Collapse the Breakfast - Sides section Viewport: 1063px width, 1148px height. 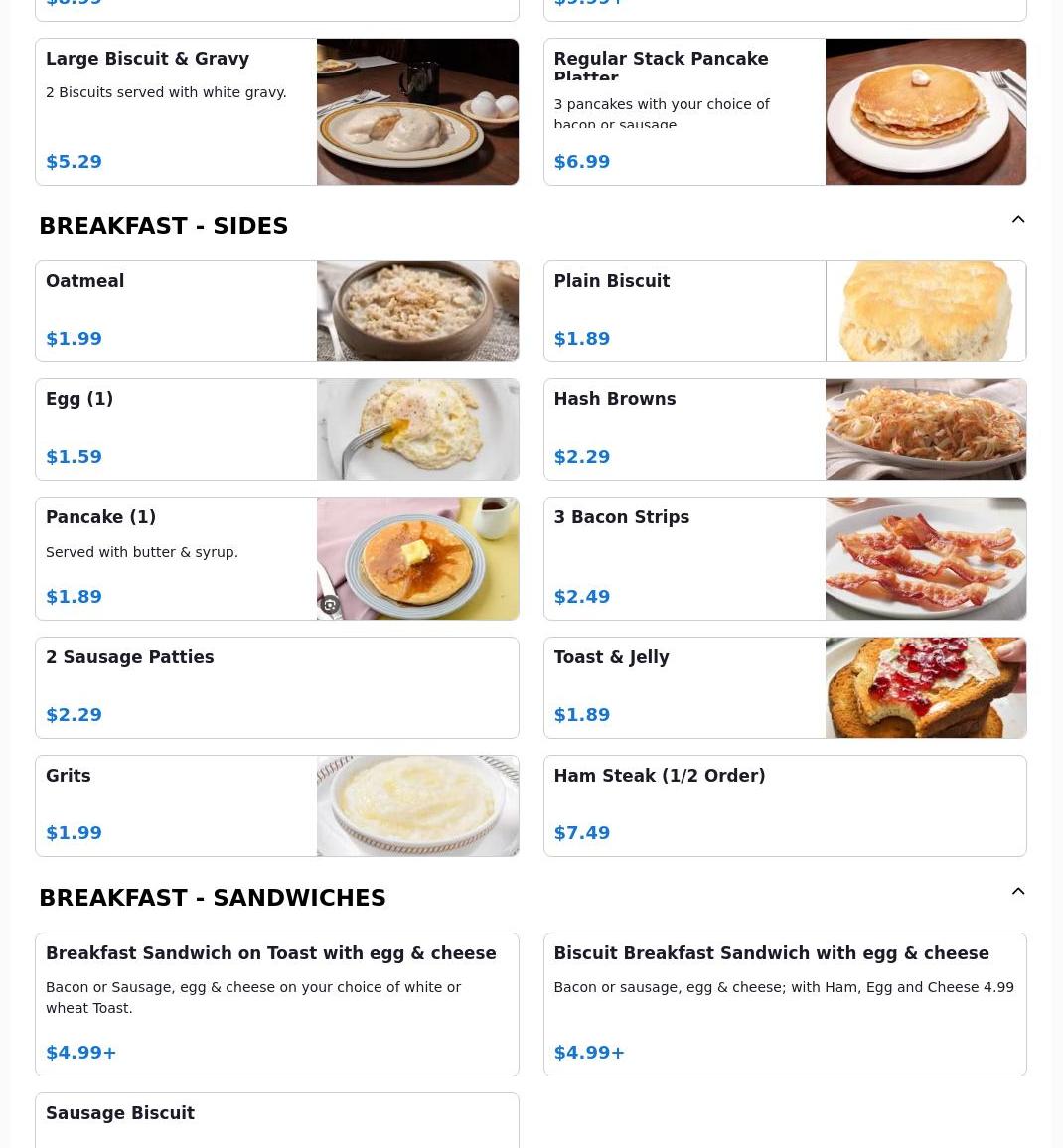(1017, 219)
